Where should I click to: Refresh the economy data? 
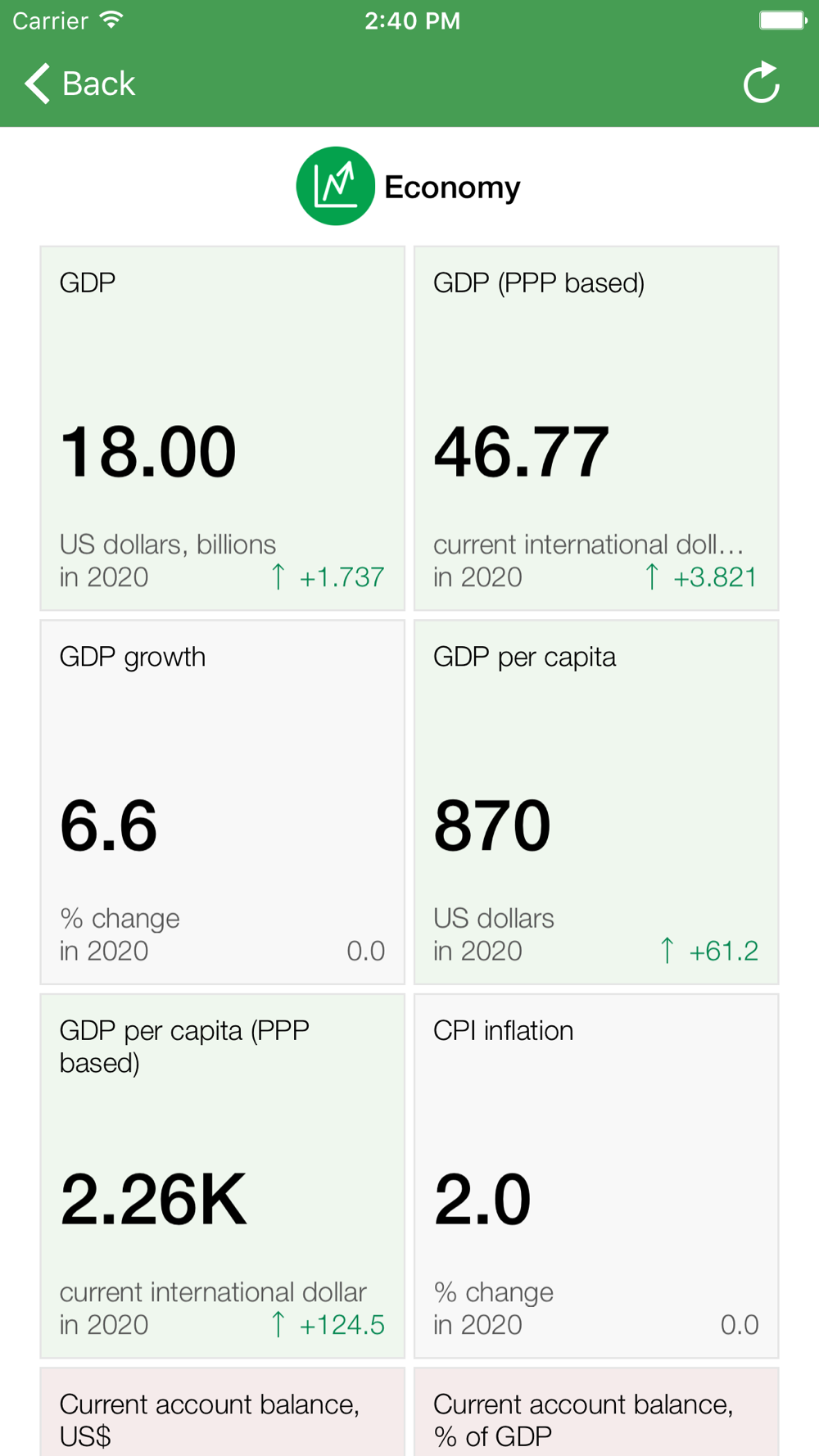pyautogui.click(x=761, y=83)
